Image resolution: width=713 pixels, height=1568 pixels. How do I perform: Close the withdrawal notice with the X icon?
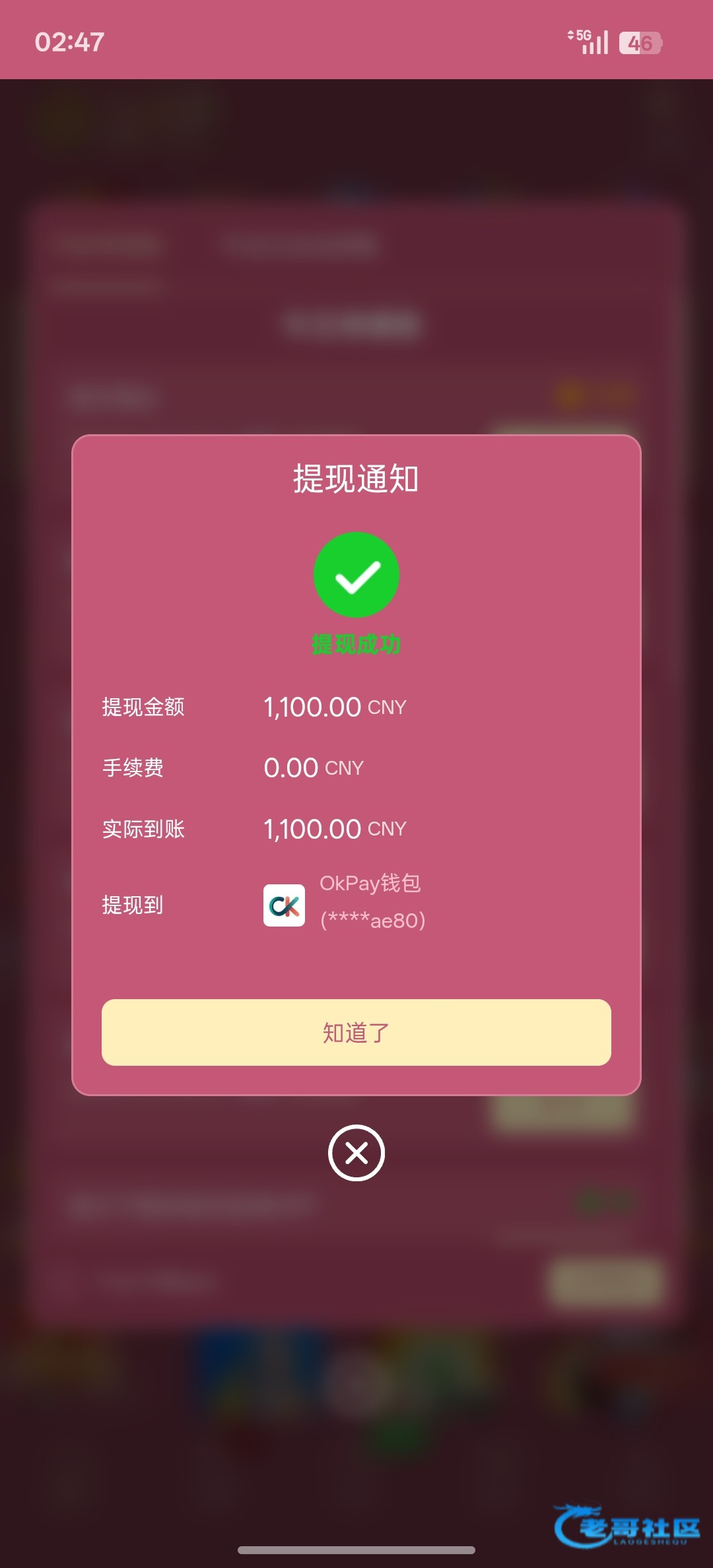pyautogui.click(x=356, y=1153)
